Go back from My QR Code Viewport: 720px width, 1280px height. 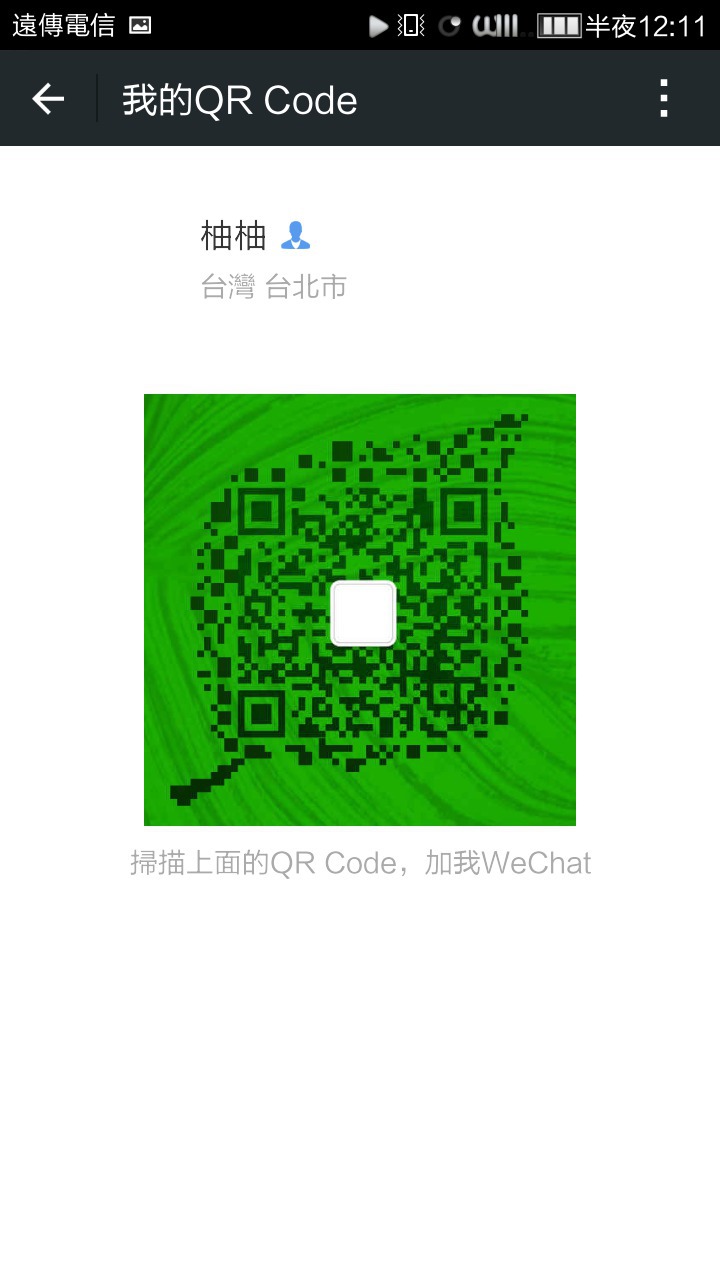48,99
